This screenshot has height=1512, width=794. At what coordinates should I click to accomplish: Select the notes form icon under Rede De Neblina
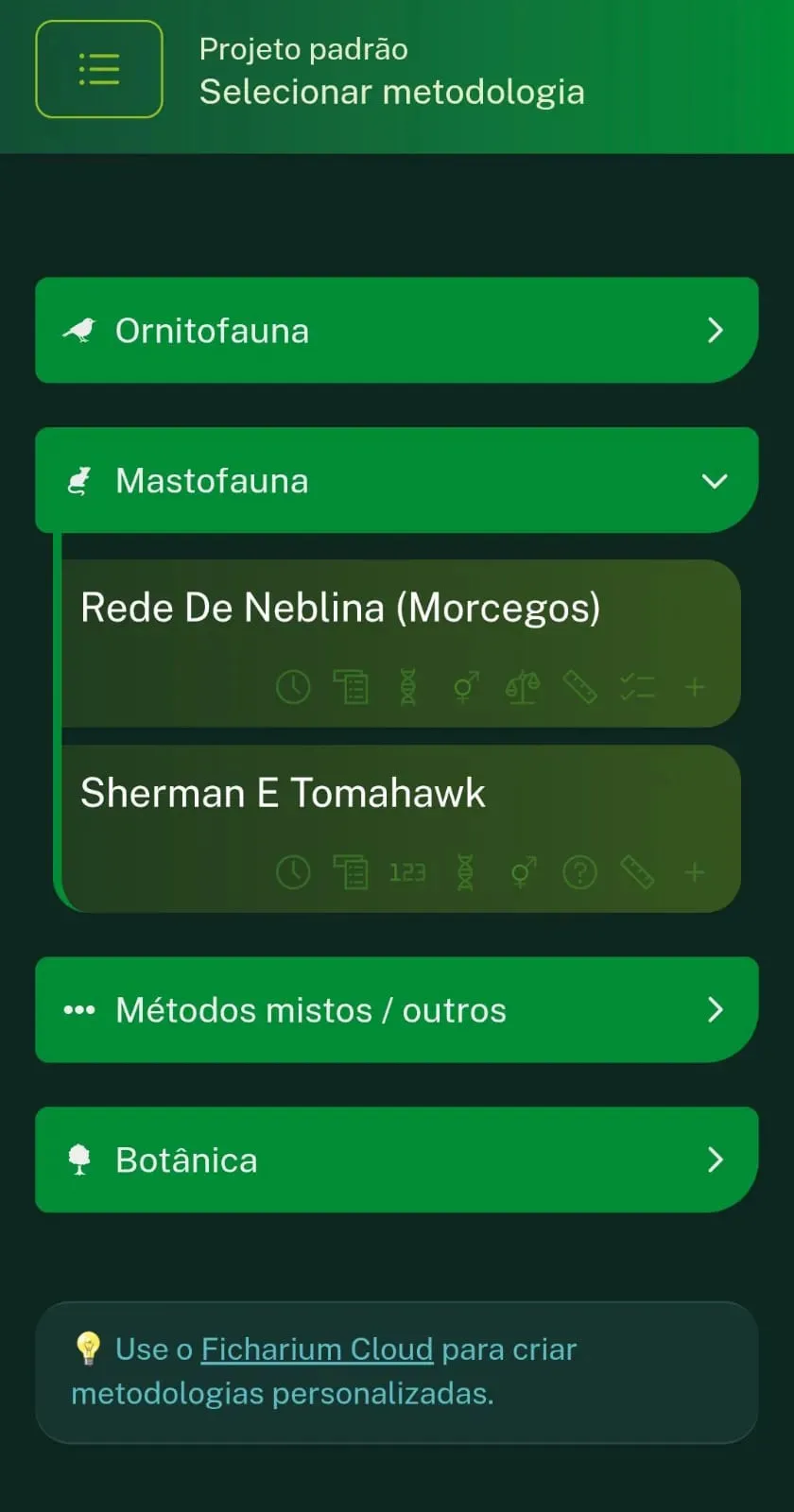click(x=352, y=687)
